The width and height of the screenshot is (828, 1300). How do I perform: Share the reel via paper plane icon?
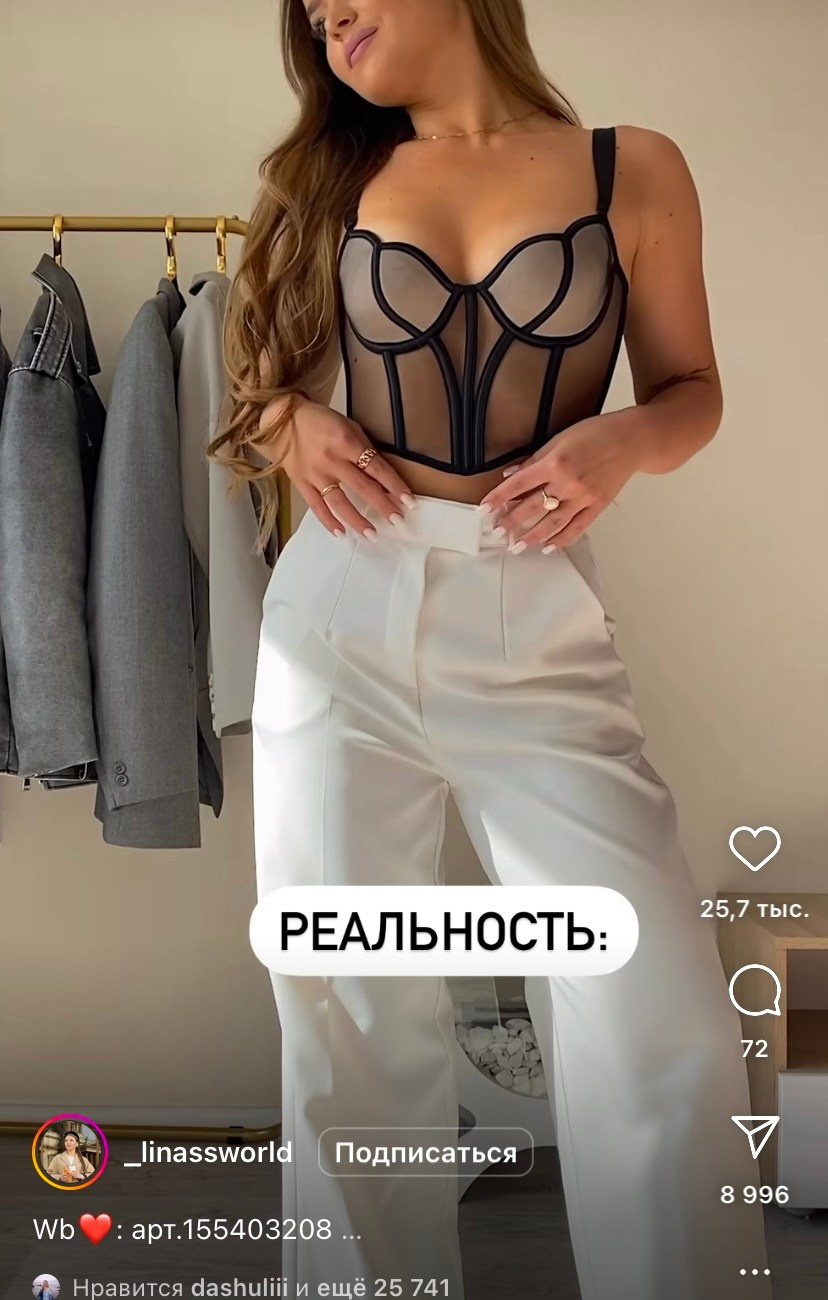[754, 1138]
